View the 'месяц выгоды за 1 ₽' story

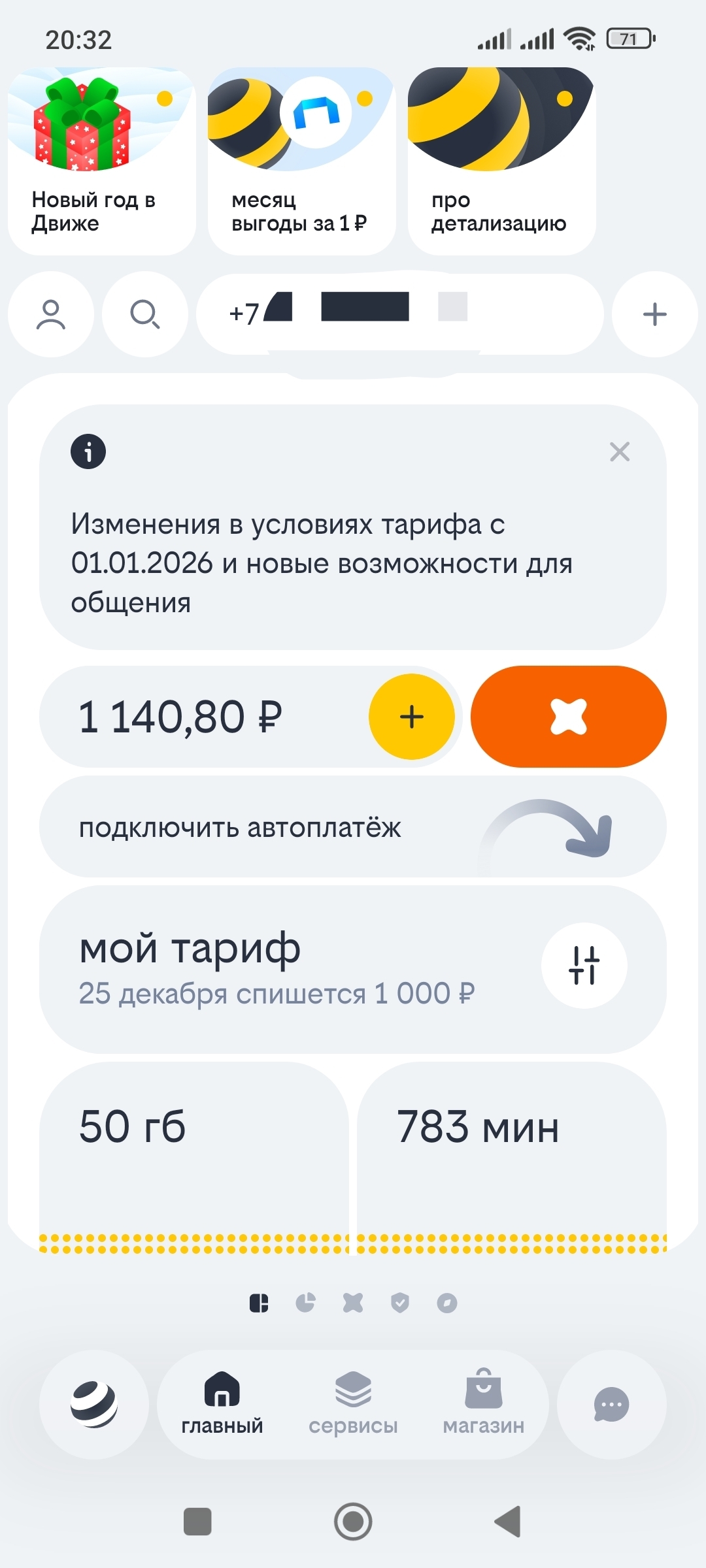point(301,161)
